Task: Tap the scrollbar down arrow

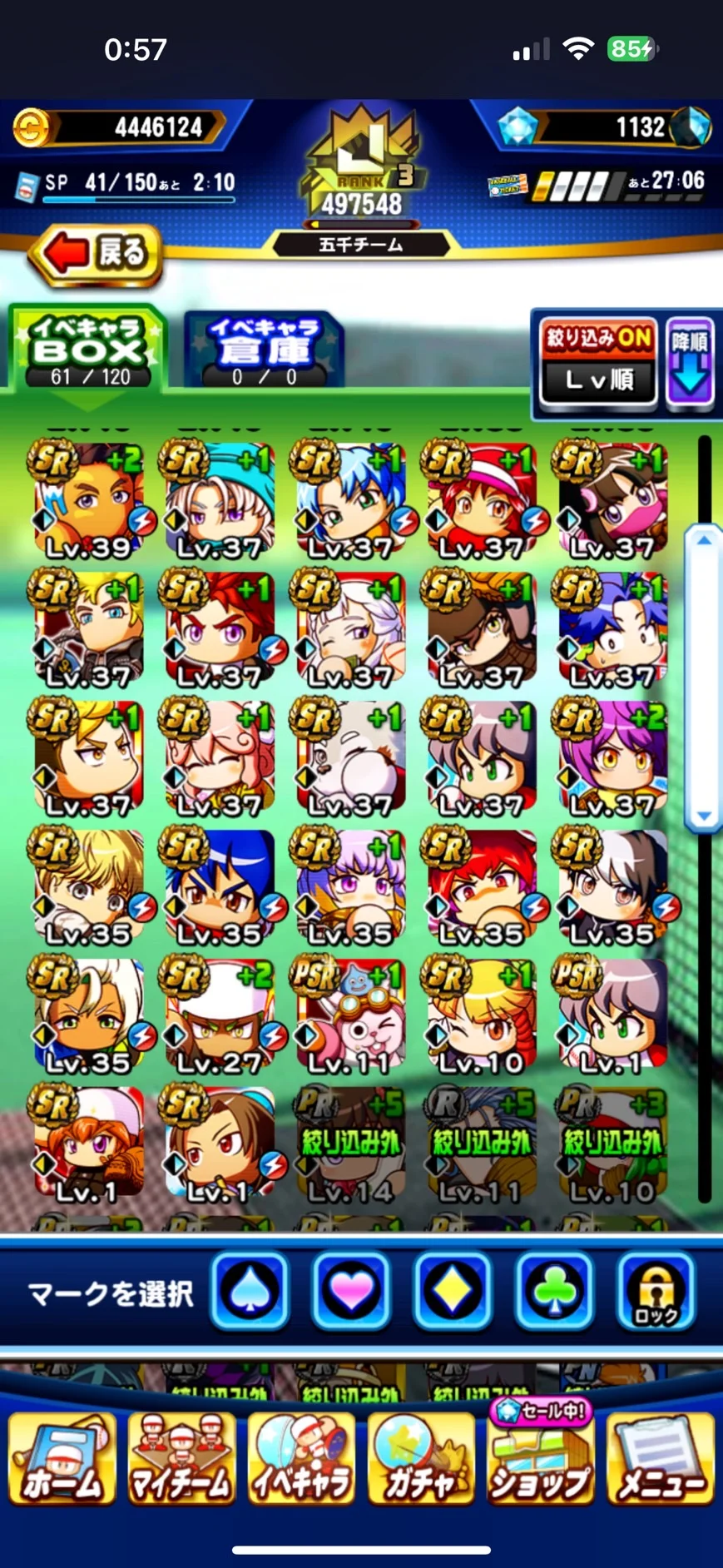Action: coord(704,816)
